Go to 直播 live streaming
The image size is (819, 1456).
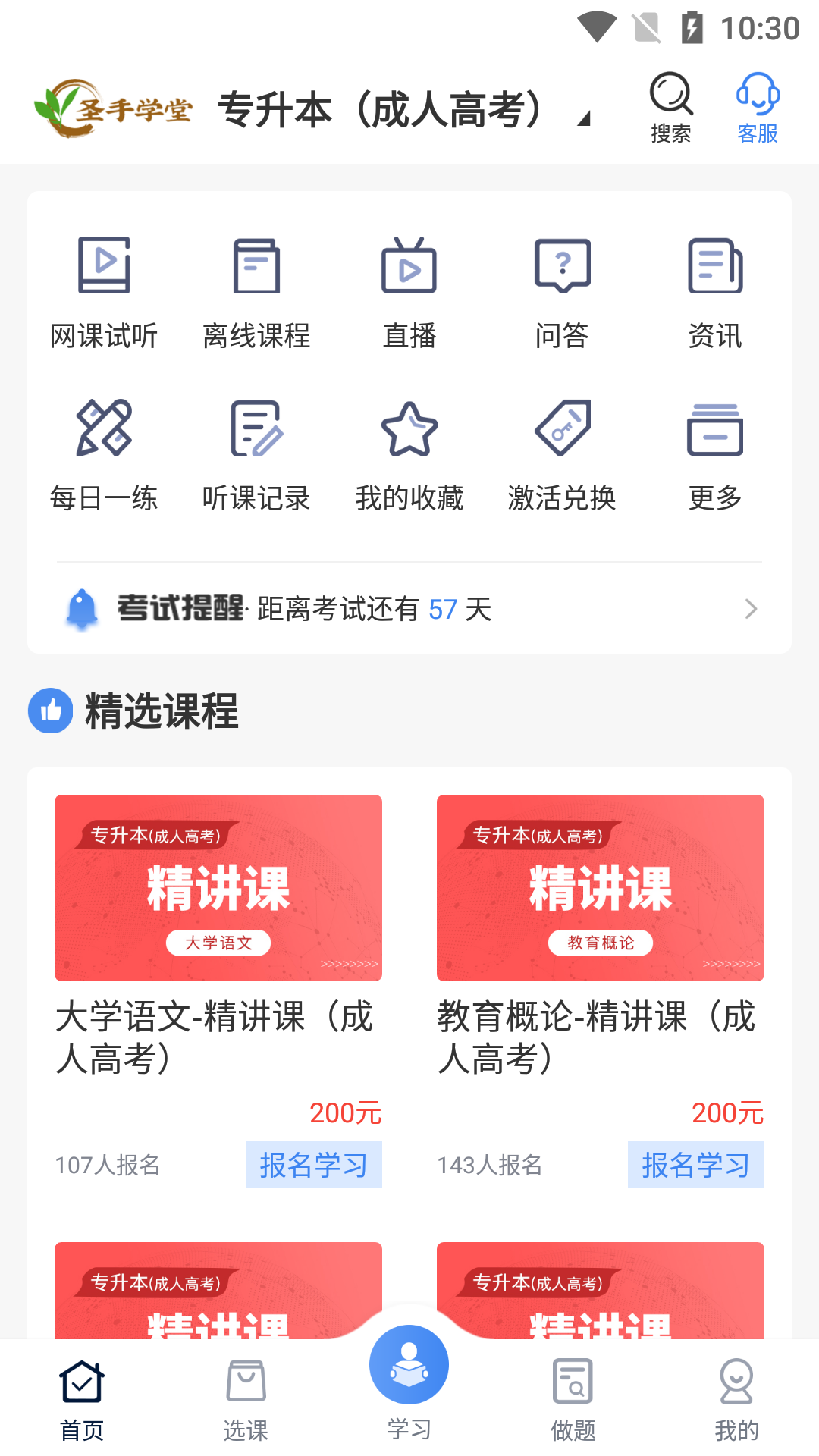point(409,293)
